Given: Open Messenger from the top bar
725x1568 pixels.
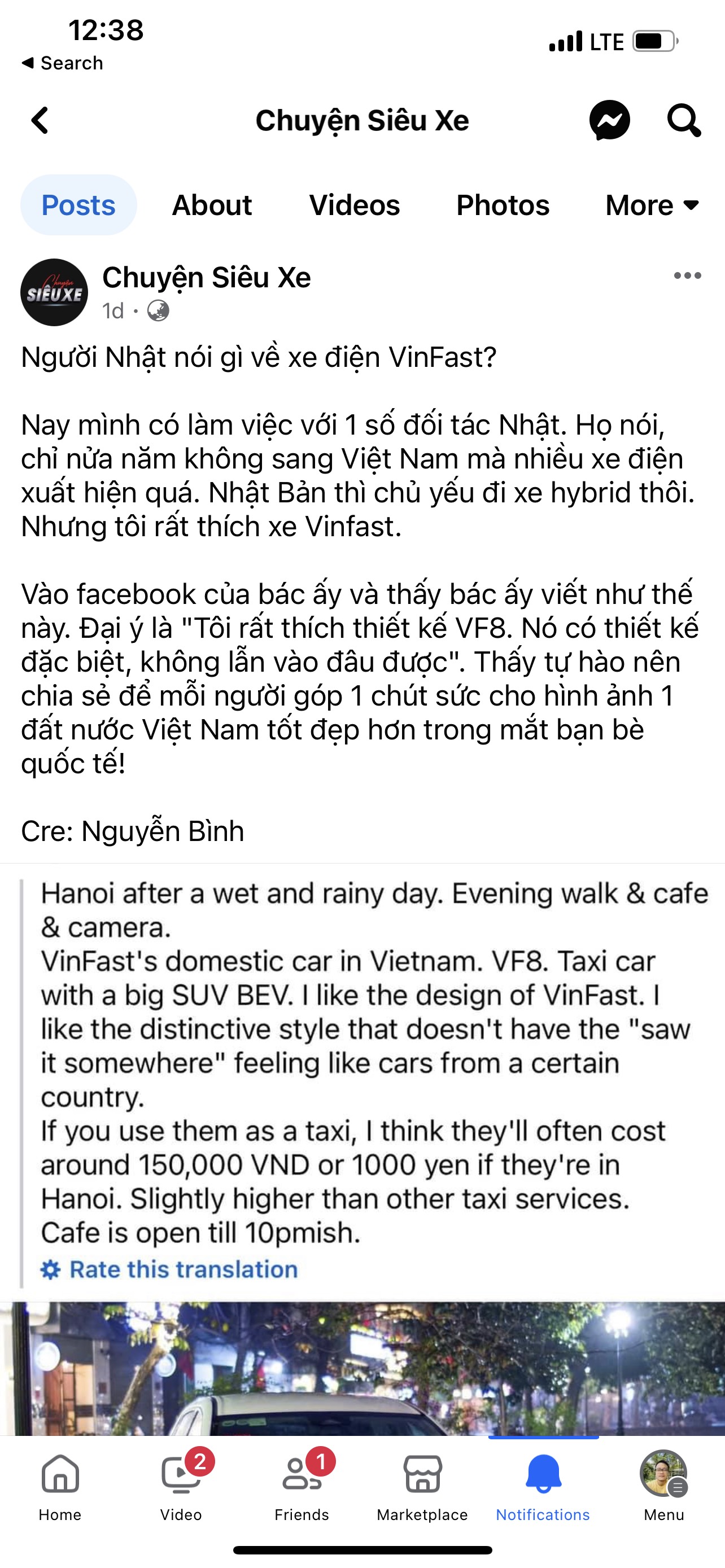Looking at the screenshot, I should [x=609, y=120].
